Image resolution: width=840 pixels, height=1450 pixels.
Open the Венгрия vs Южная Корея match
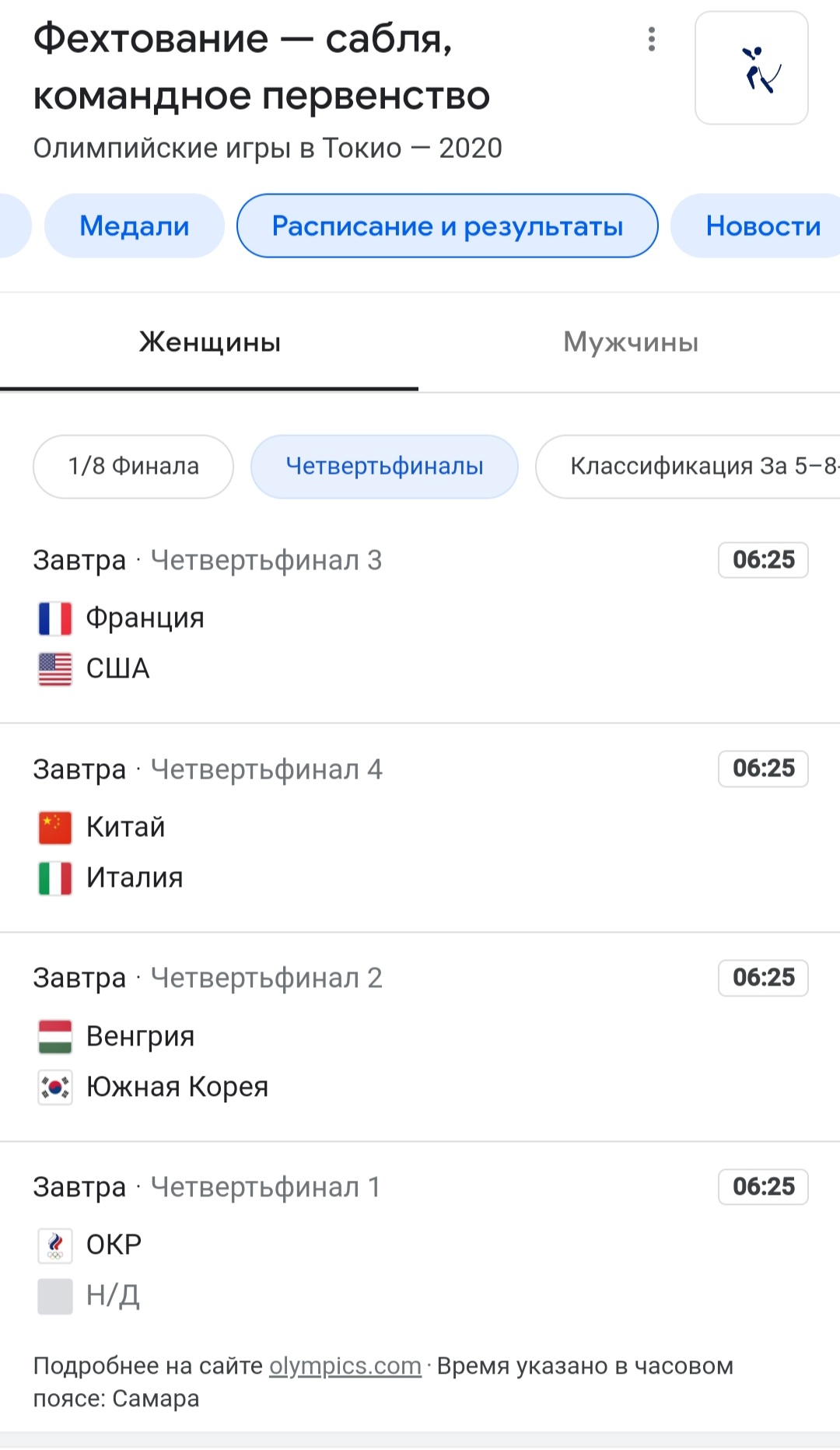[420, 1037]
